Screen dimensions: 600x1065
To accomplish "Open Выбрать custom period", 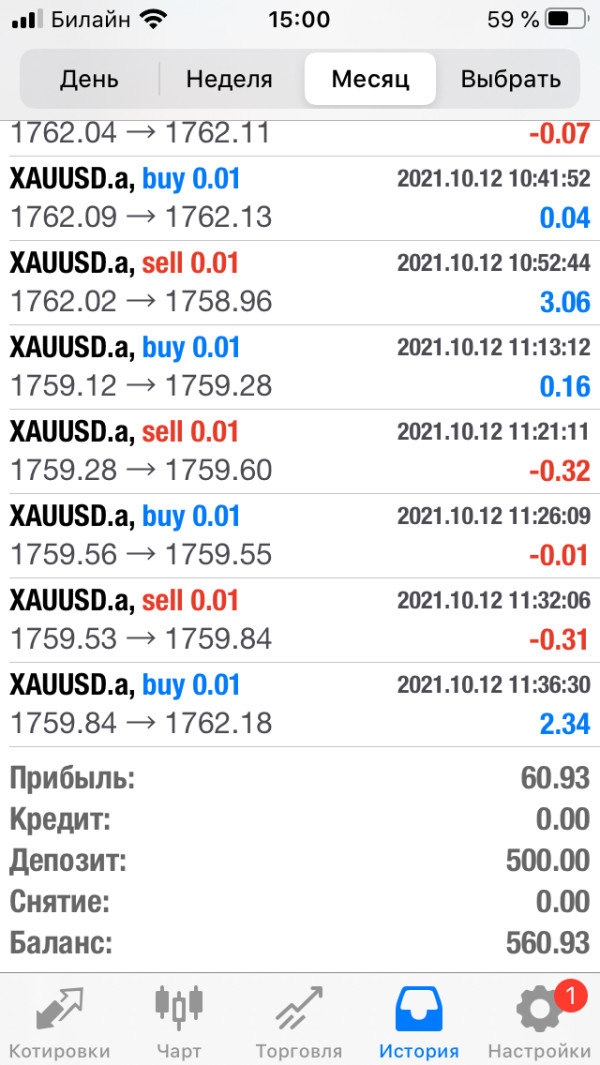I will tap(510, 79).
